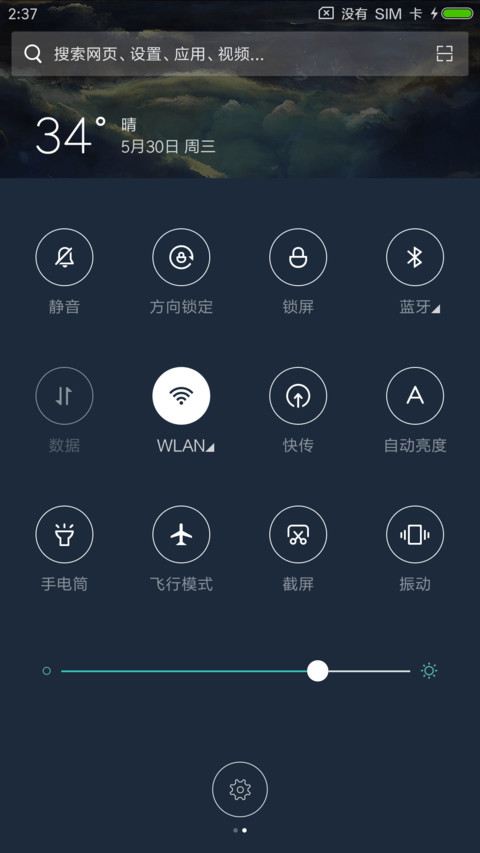Toggle 方向锁定 orientation lock

point(181,257)
